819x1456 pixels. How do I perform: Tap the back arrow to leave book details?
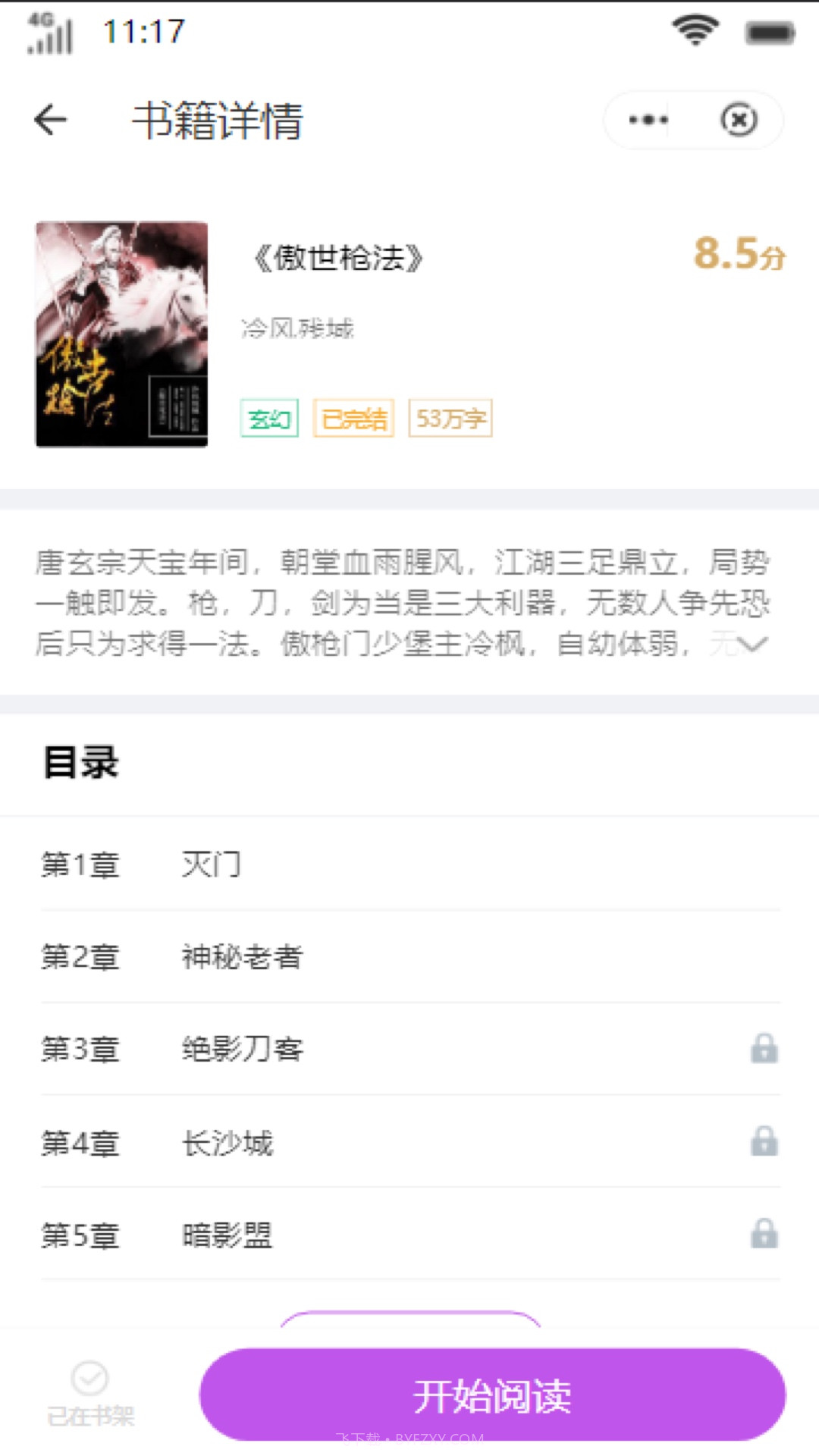(x=49, y=120)
